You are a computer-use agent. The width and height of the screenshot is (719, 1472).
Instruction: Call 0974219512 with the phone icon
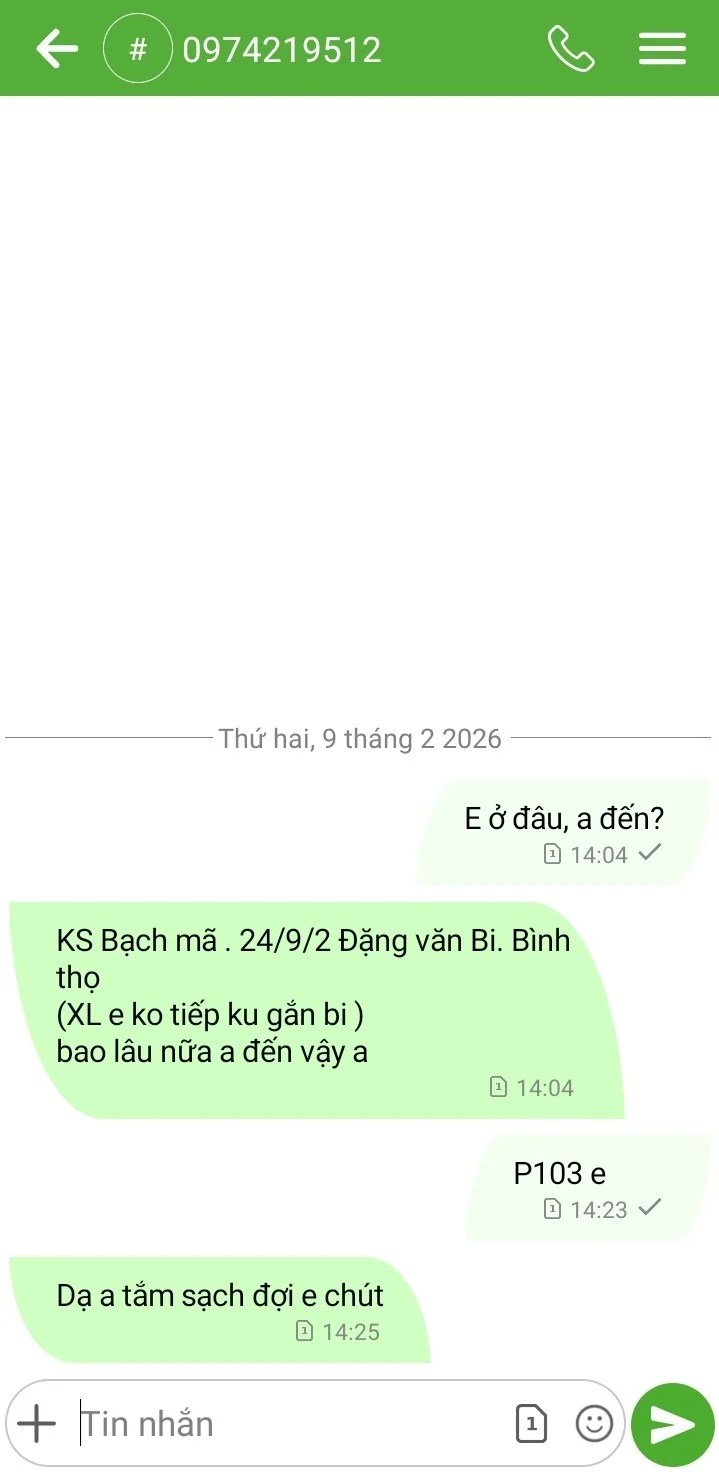571,49
